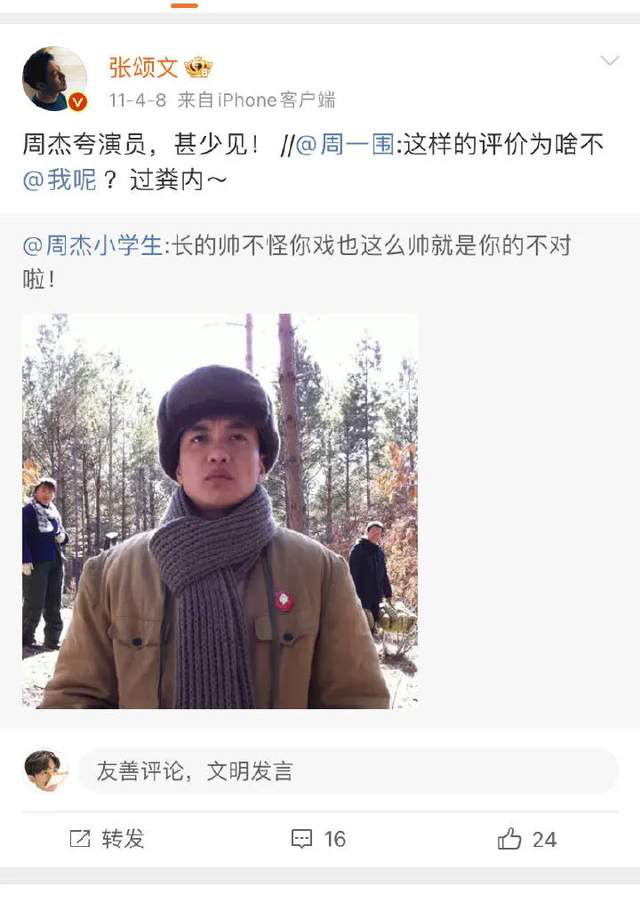Open 张颂文's profile avatar
The image size is (640, 902).
(54, 78)
